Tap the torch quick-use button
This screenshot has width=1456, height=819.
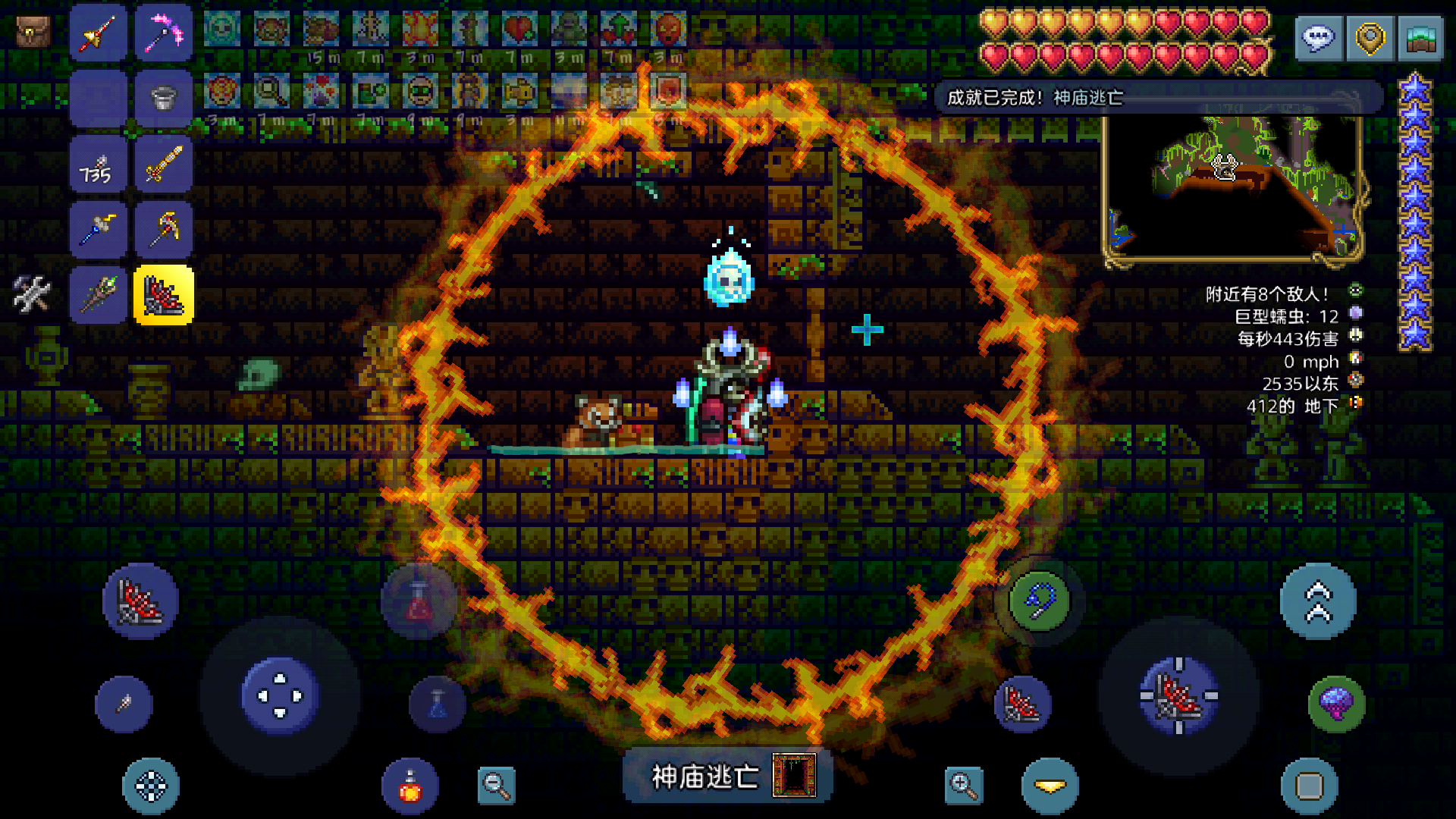(124, 704)
